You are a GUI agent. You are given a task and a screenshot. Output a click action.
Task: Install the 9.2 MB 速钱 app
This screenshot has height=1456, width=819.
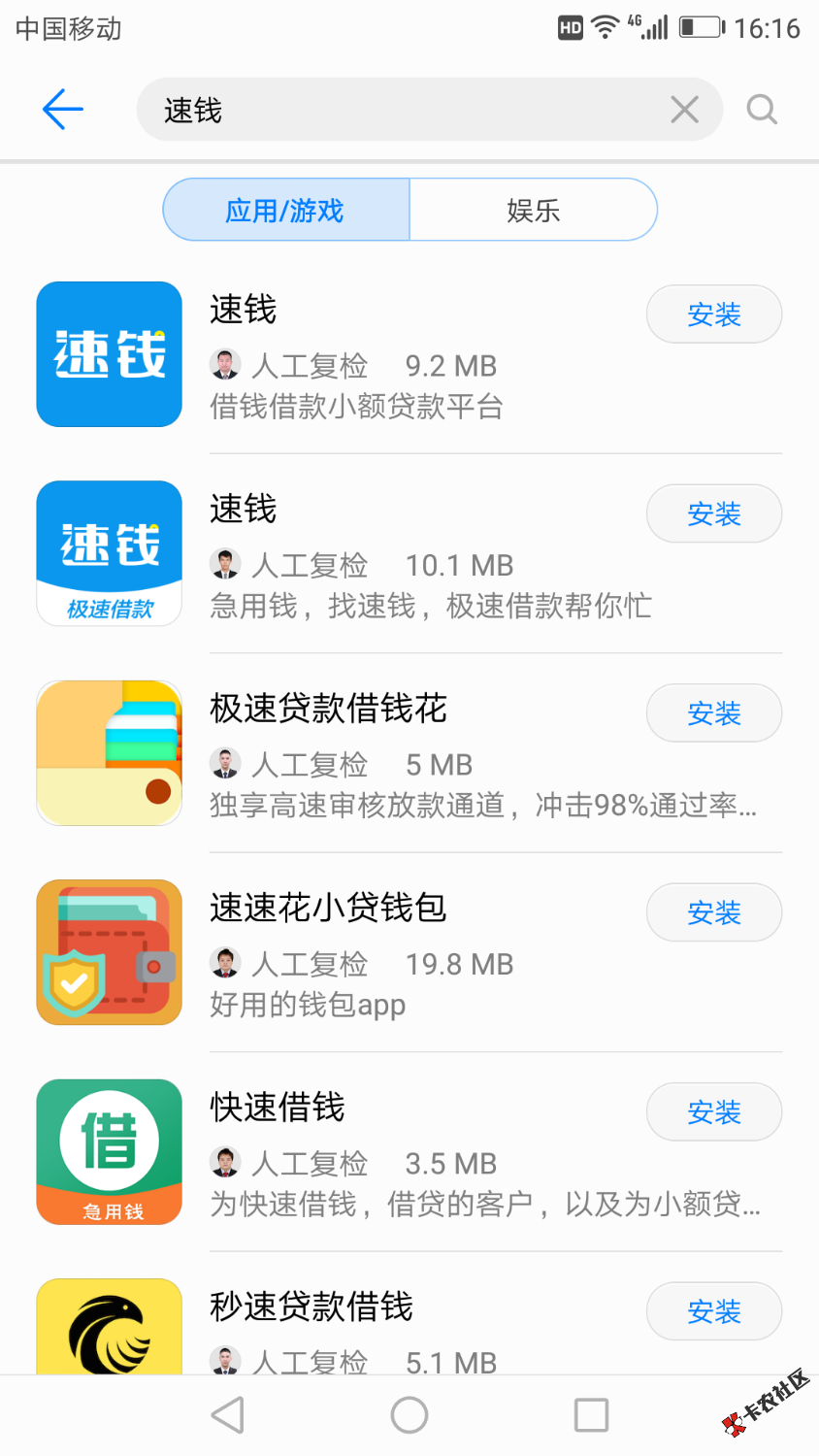pyautogui.click(x=713, y=314)
